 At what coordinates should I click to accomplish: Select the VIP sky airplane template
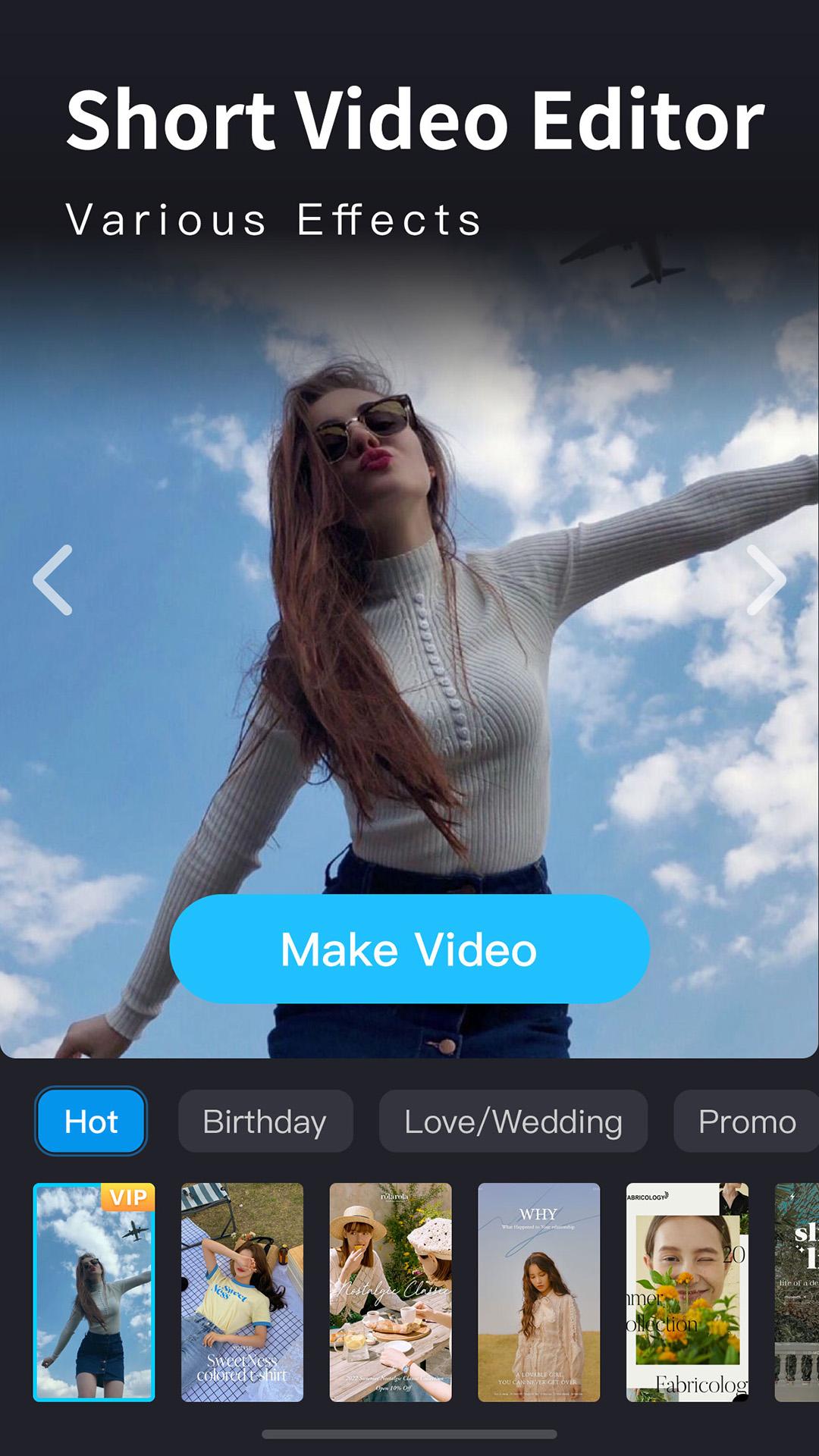pyautogui.click(x=94, y=1292)
